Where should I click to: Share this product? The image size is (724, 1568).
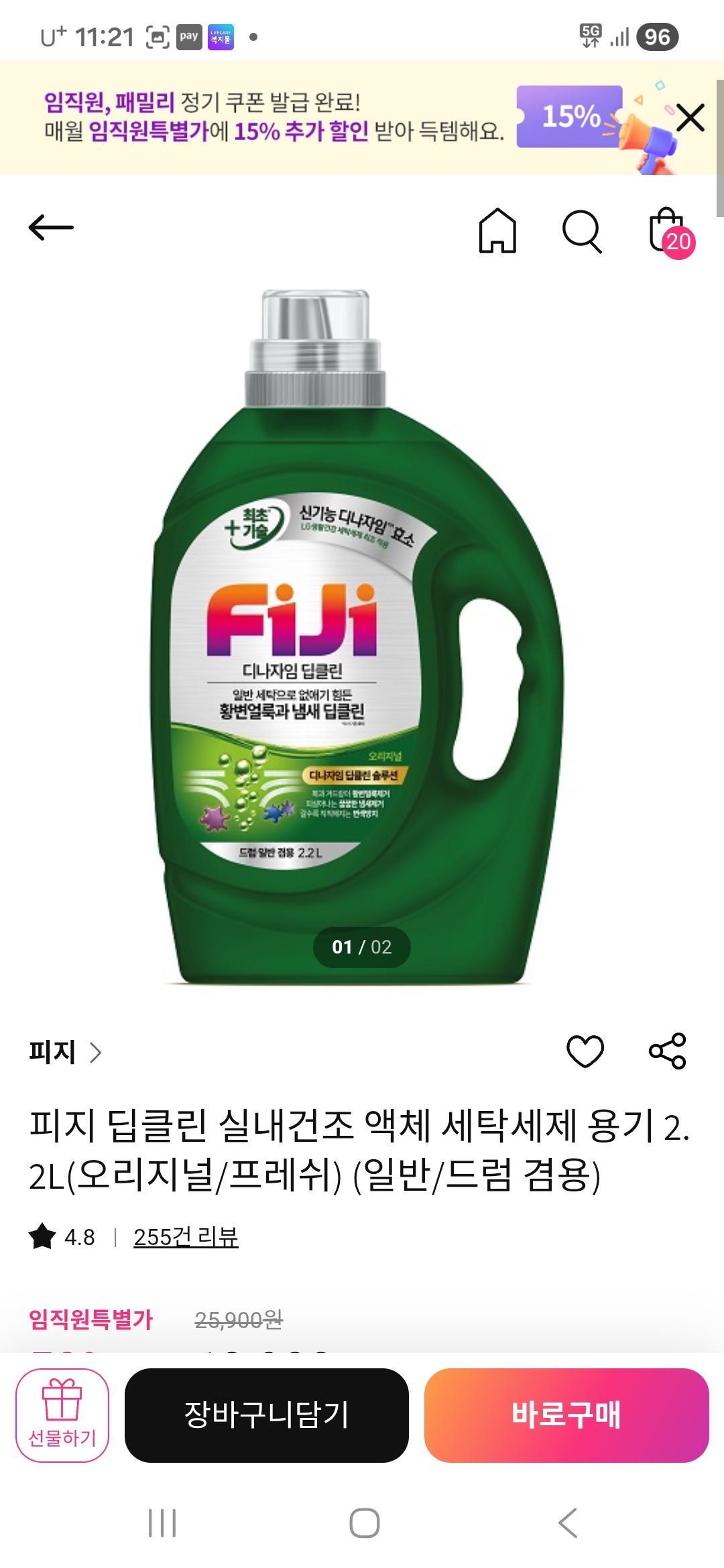[x=667, y=1051]
